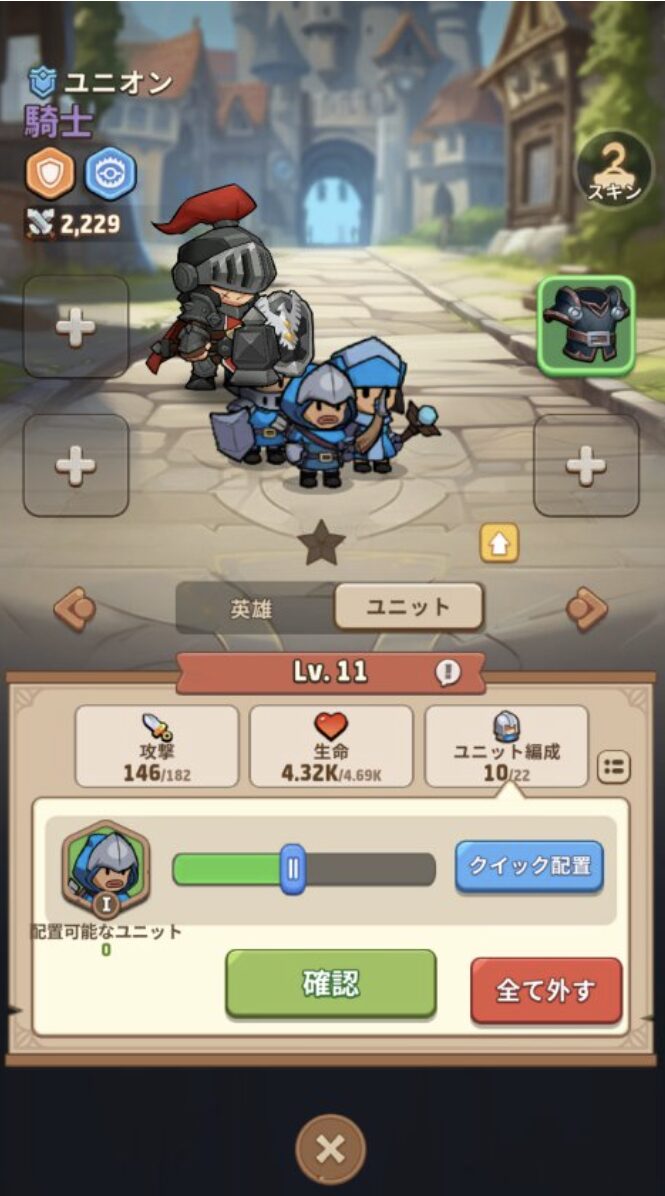Open the 攻撃 attack stat card

[x=157, y=746]
